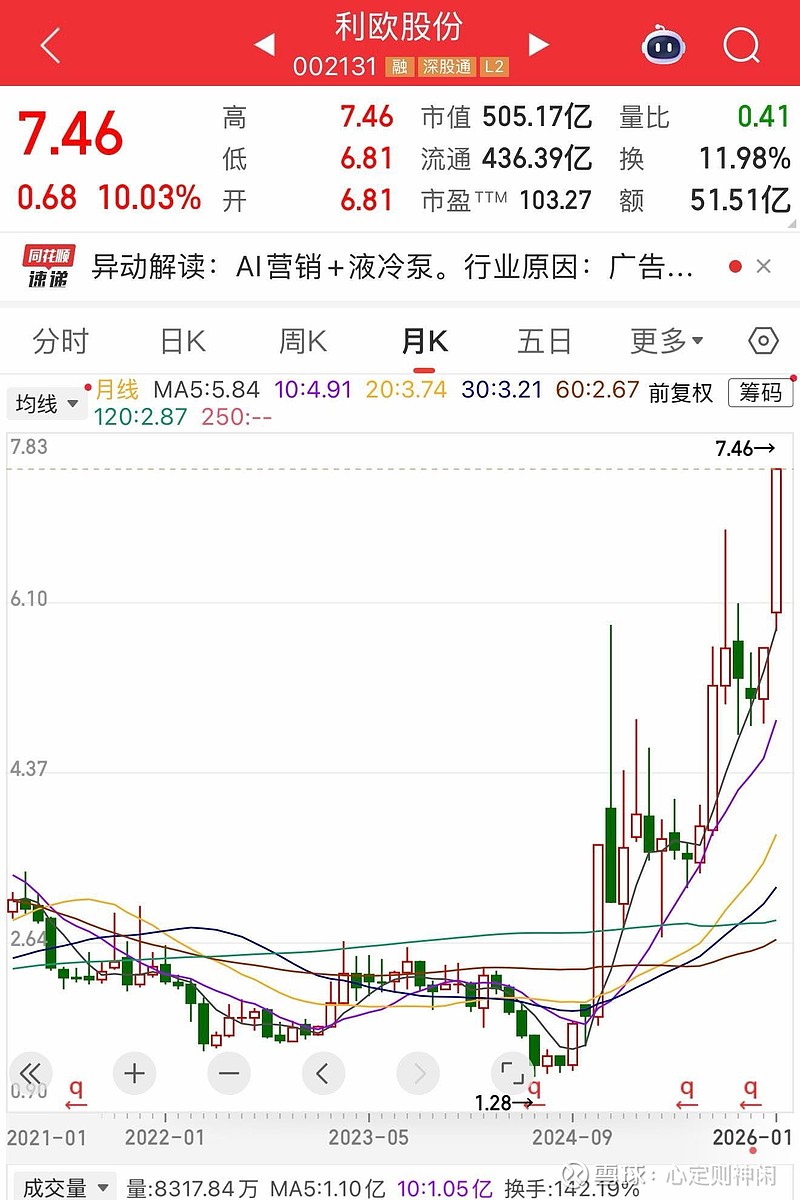
Task: Switch to the 日K chart tab
Action: 183,342
